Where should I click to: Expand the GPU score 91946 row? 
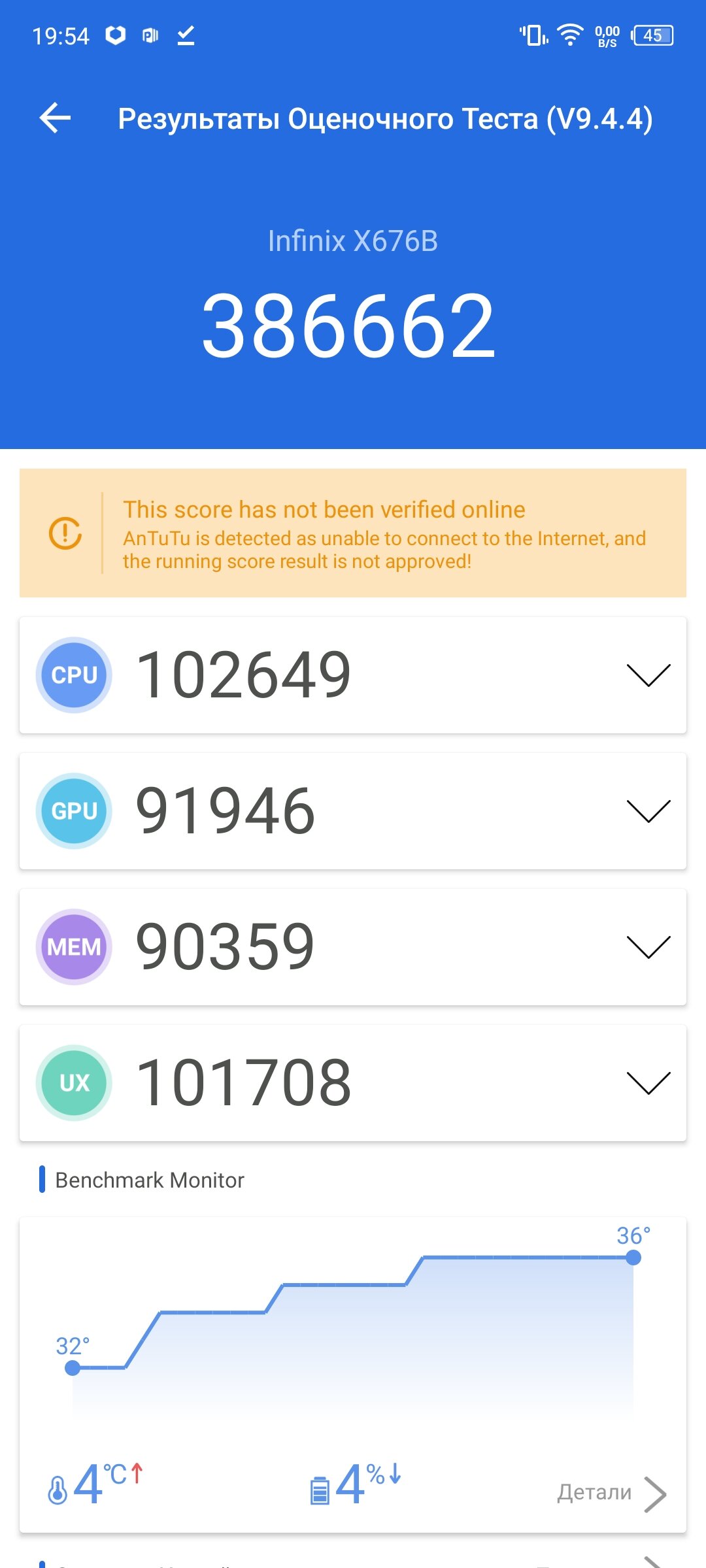click(353, 811)
